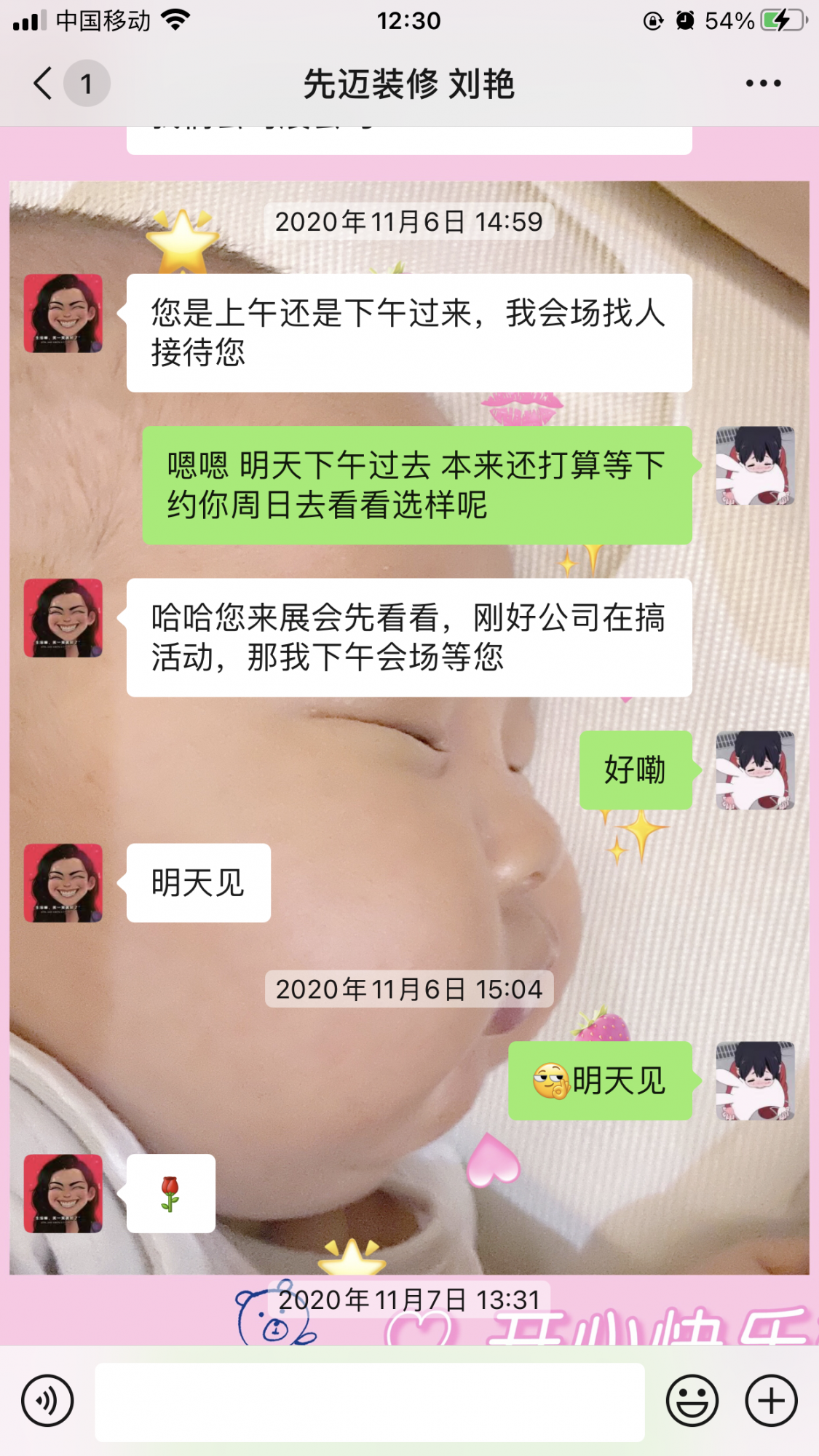Go back to the chat list

click(x=44, y=83)
